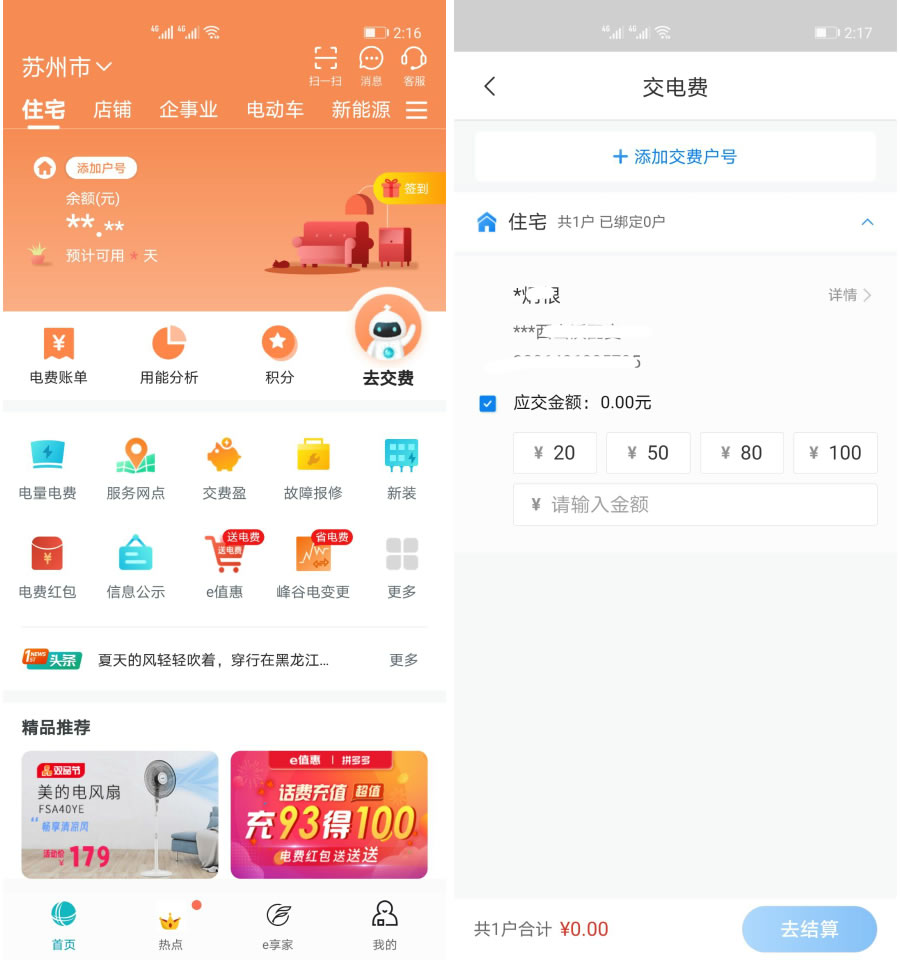Screen dimensions: 900x960
Task: Open 消息 messages icon
Action: [x=371, y=62]
